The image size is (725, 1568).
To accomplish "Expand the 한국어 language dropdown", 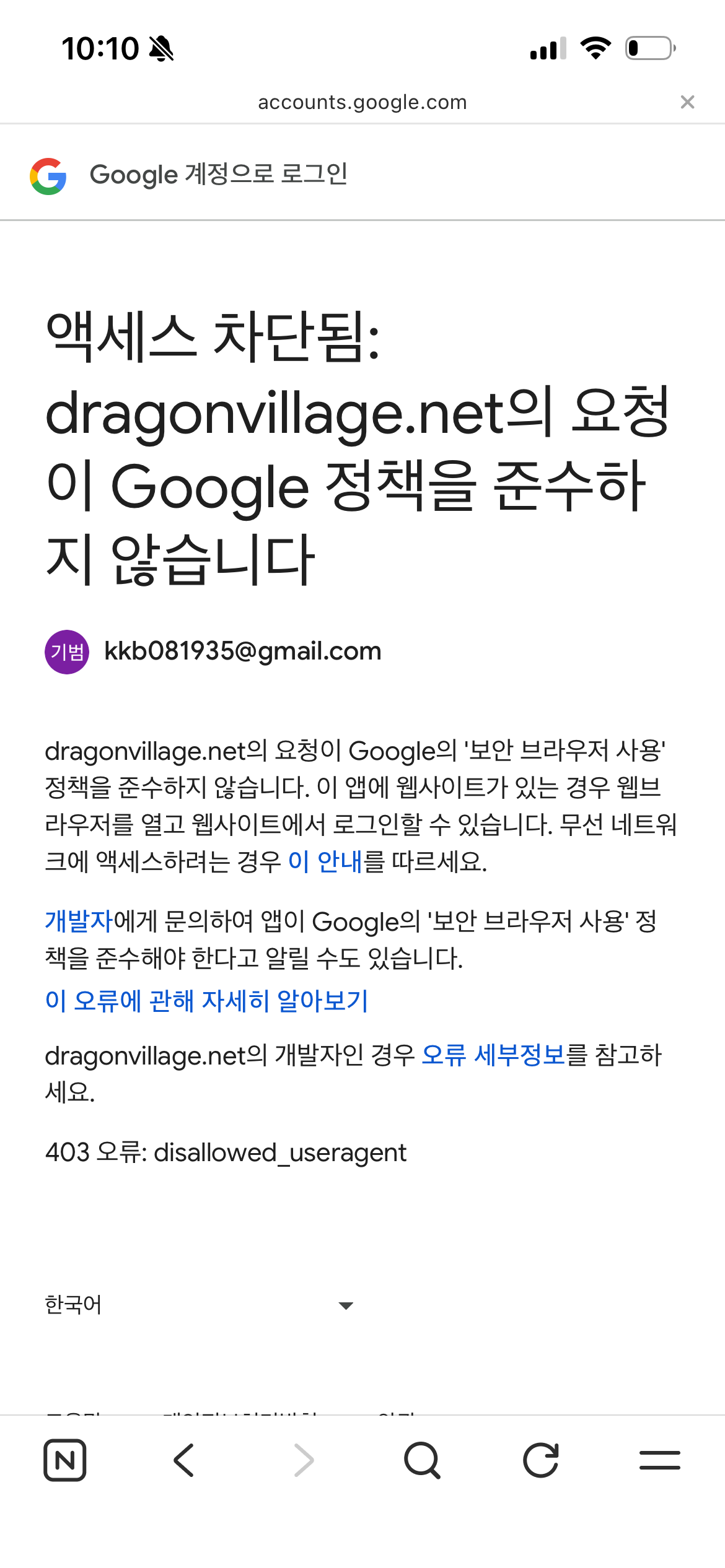I will [x=198, y=1305].
